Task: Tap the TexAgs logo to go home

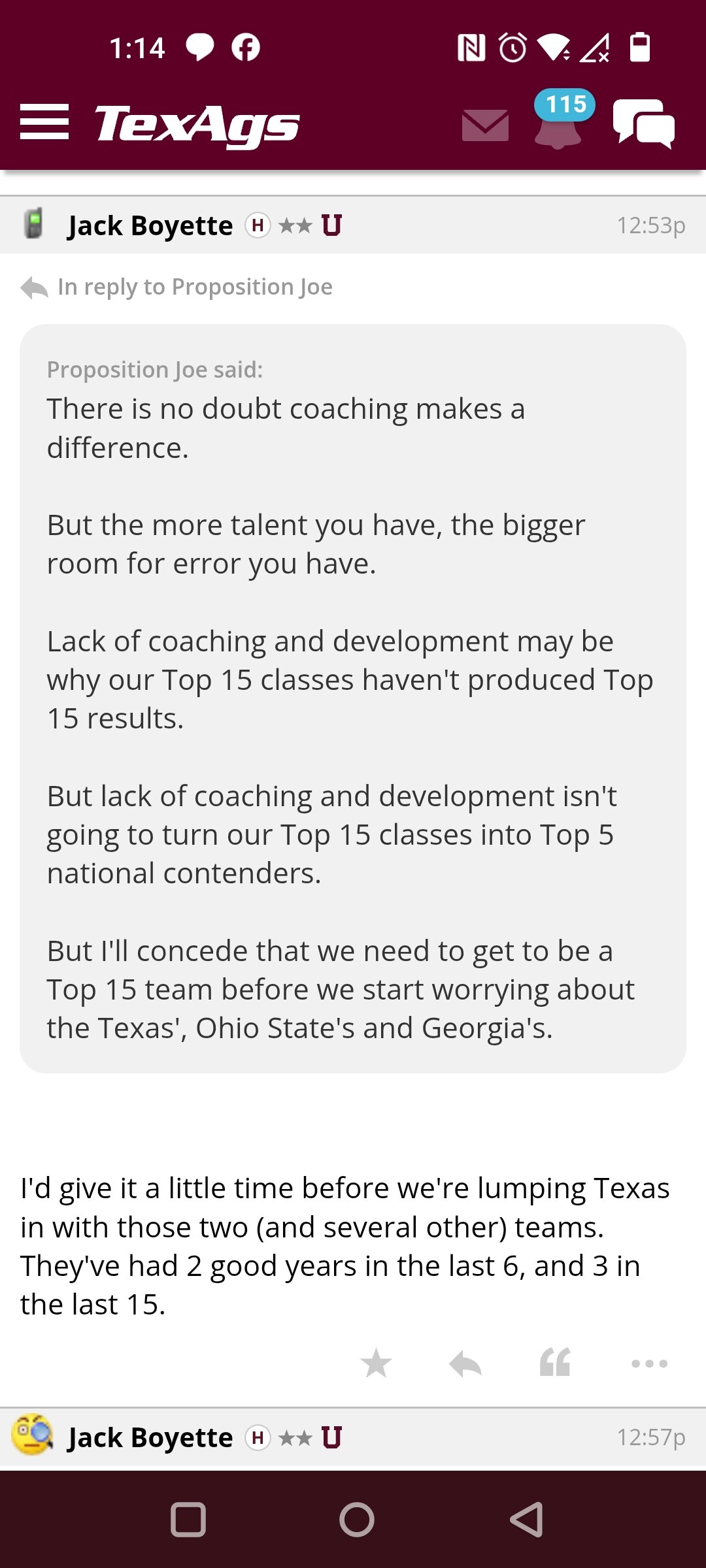Action: point(197,125)
